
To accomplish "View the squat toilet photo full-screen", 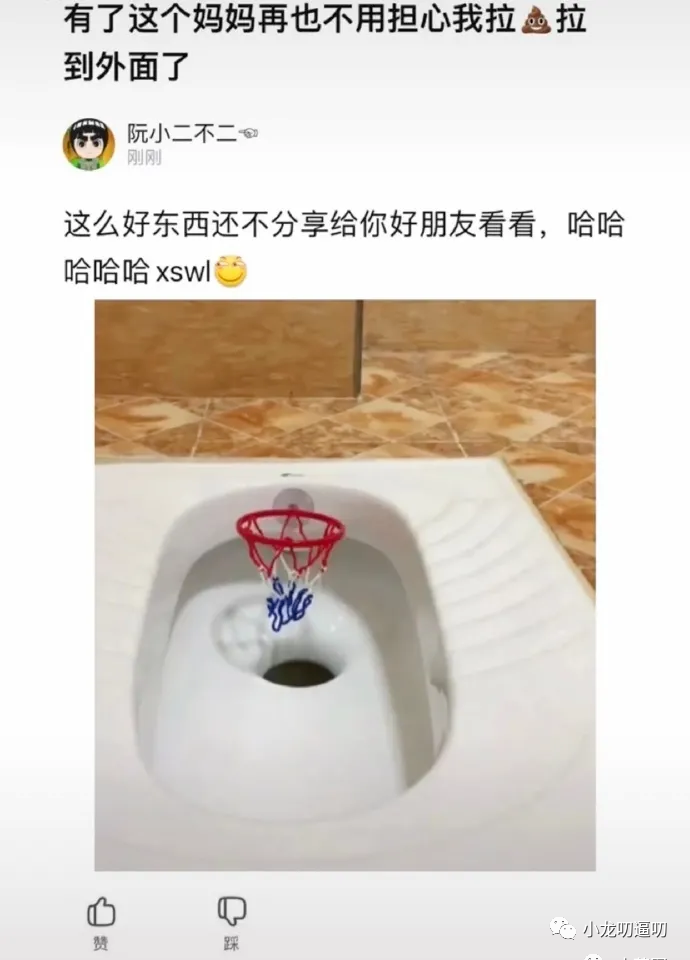I will pos(345,585).
